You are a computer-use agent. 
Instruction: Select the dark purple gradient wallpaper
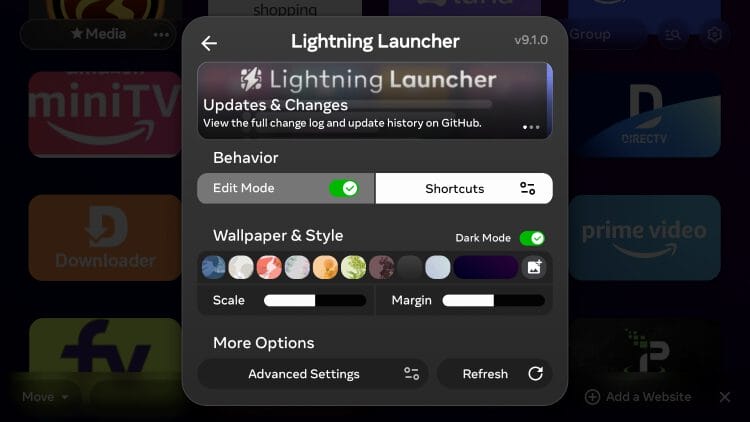[x=486, y=267]
